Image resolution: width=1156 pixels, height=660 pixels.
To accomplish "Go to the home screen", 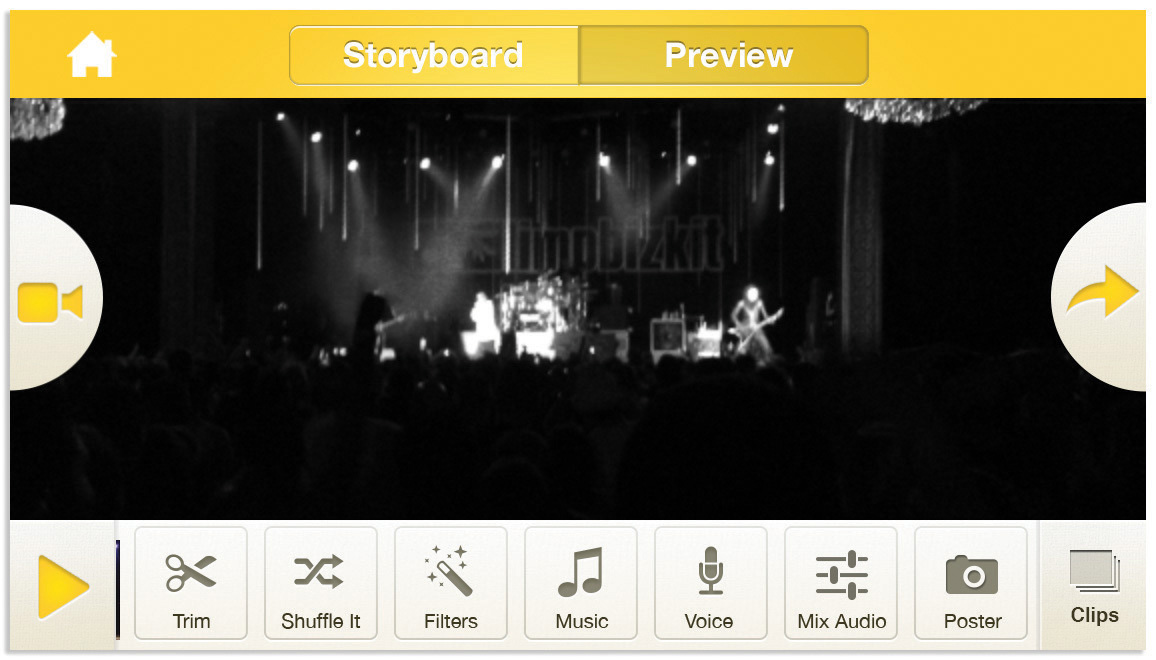I will [x=92, y=56].
